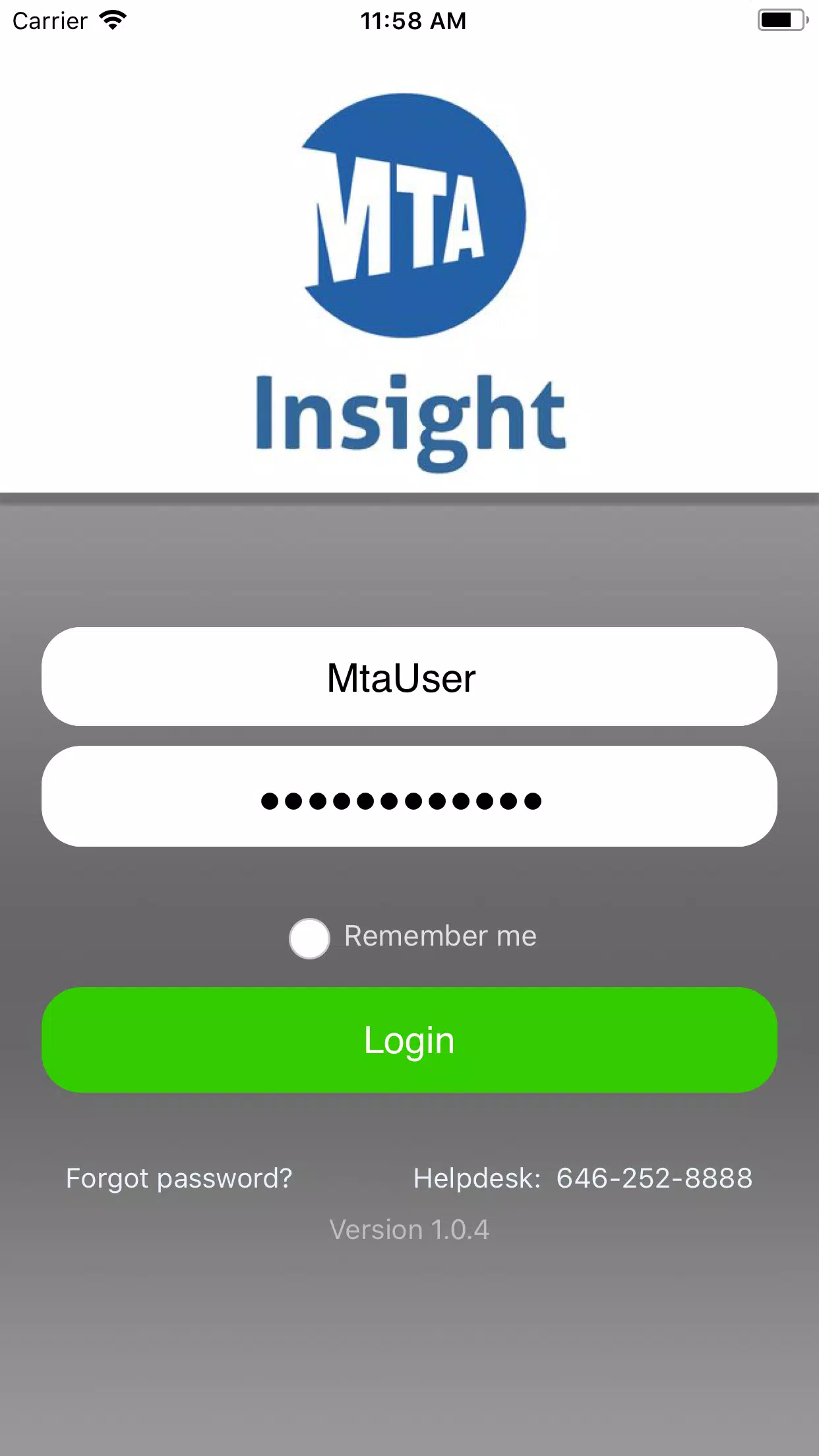The height and width of the screenshot is (1456, 819).
Task: Call the Helpdesk number 646-252-8888
Action: pos(653,1178)
